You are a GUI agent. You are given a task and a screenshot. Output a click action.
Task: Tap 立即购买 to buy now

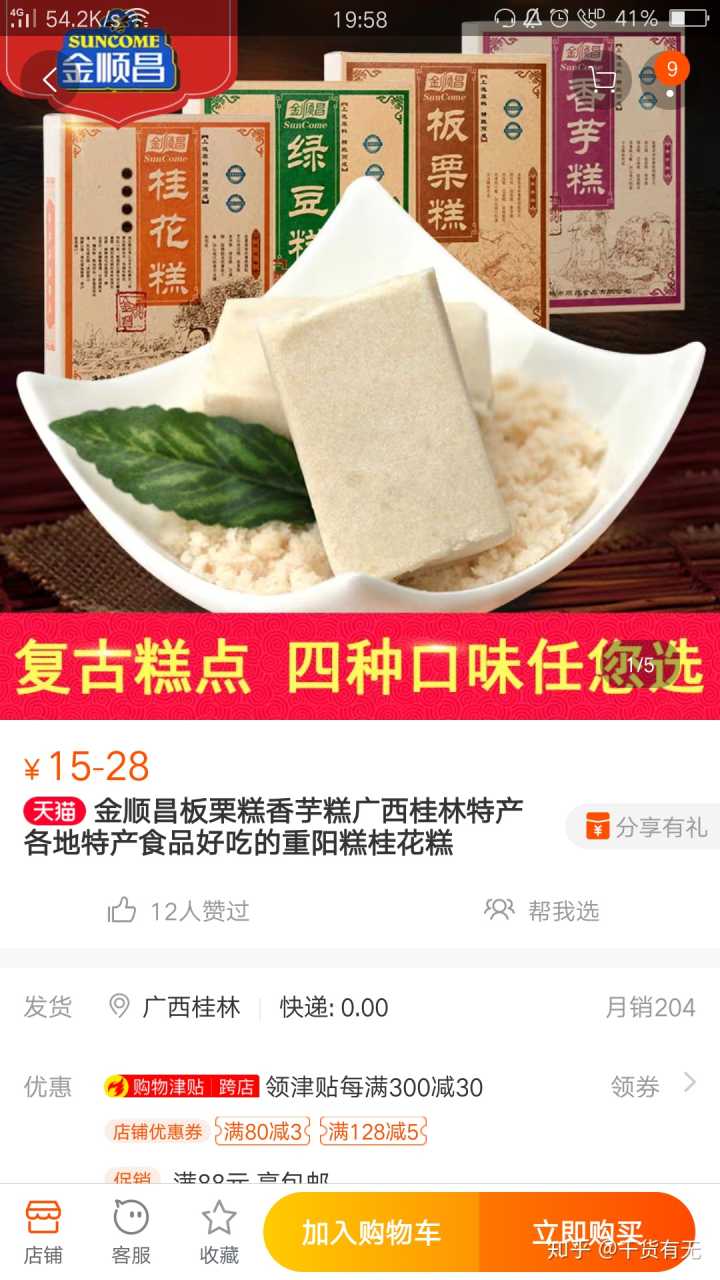[x=587, y=1232]
